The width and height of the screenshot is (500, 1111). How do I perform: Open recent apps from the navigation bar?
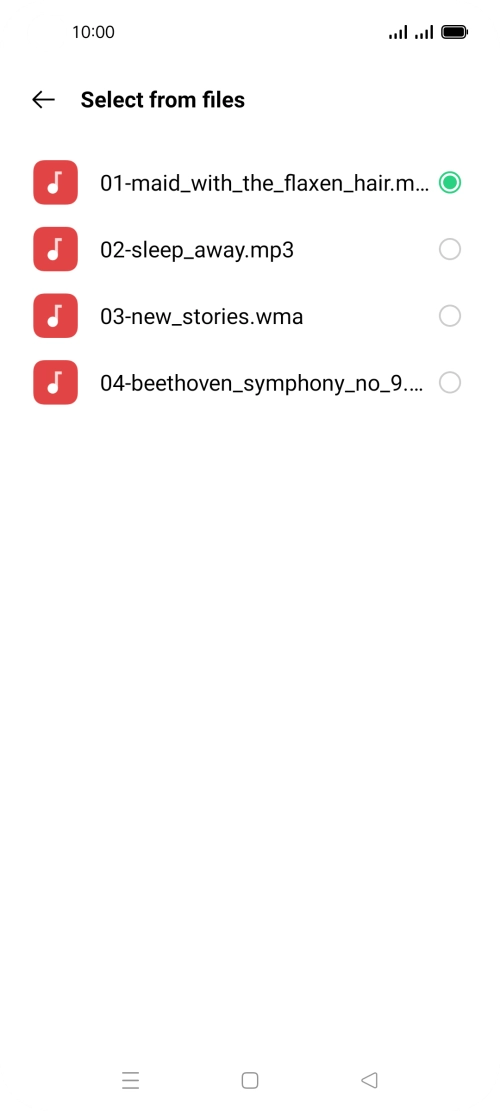point(130,1080)
